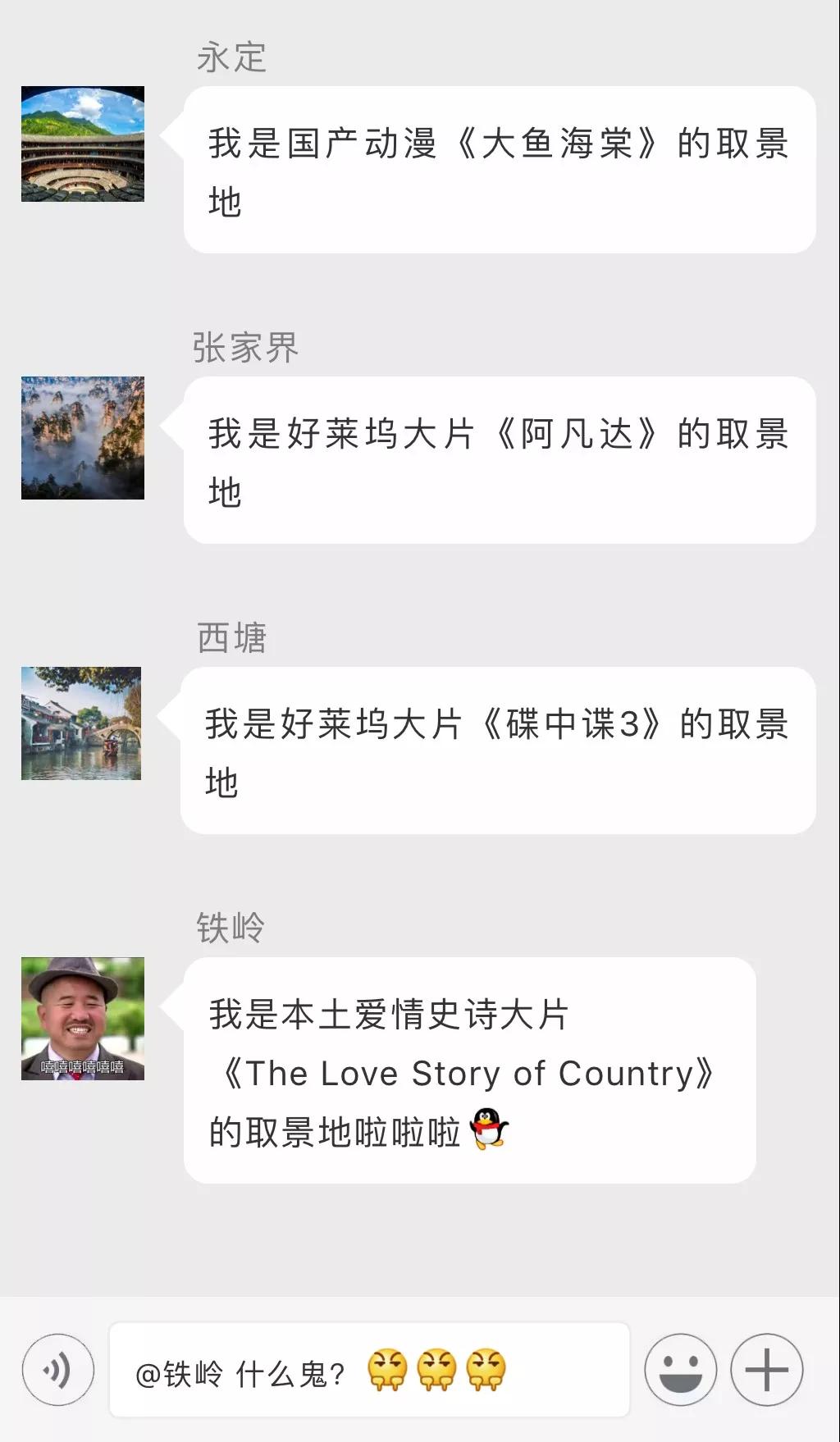Open 铁岭's profile avatar
Viewport: 840px width, 1442px height.
point(83,1019)
